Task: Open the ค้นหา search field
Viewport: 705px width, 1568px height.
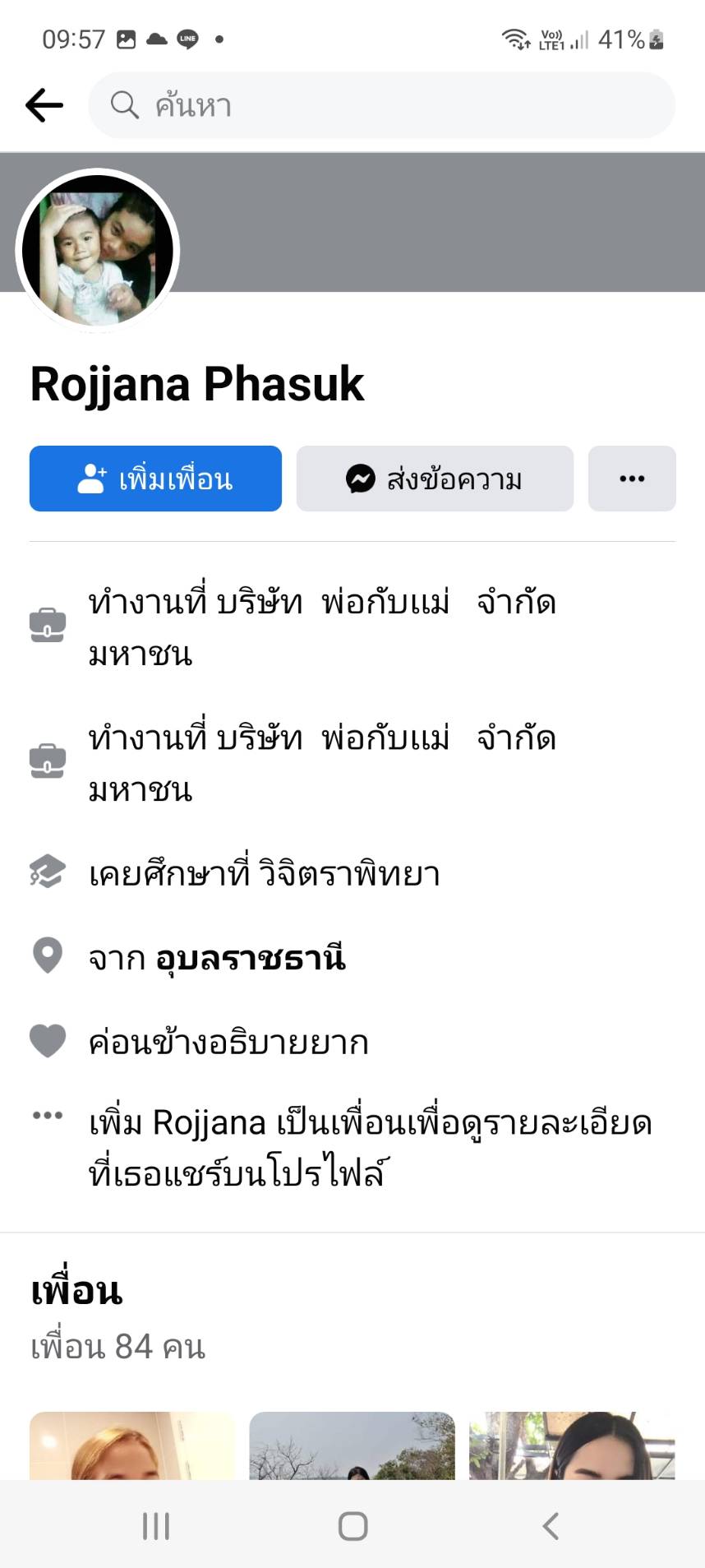Action: tap(381, 105)
